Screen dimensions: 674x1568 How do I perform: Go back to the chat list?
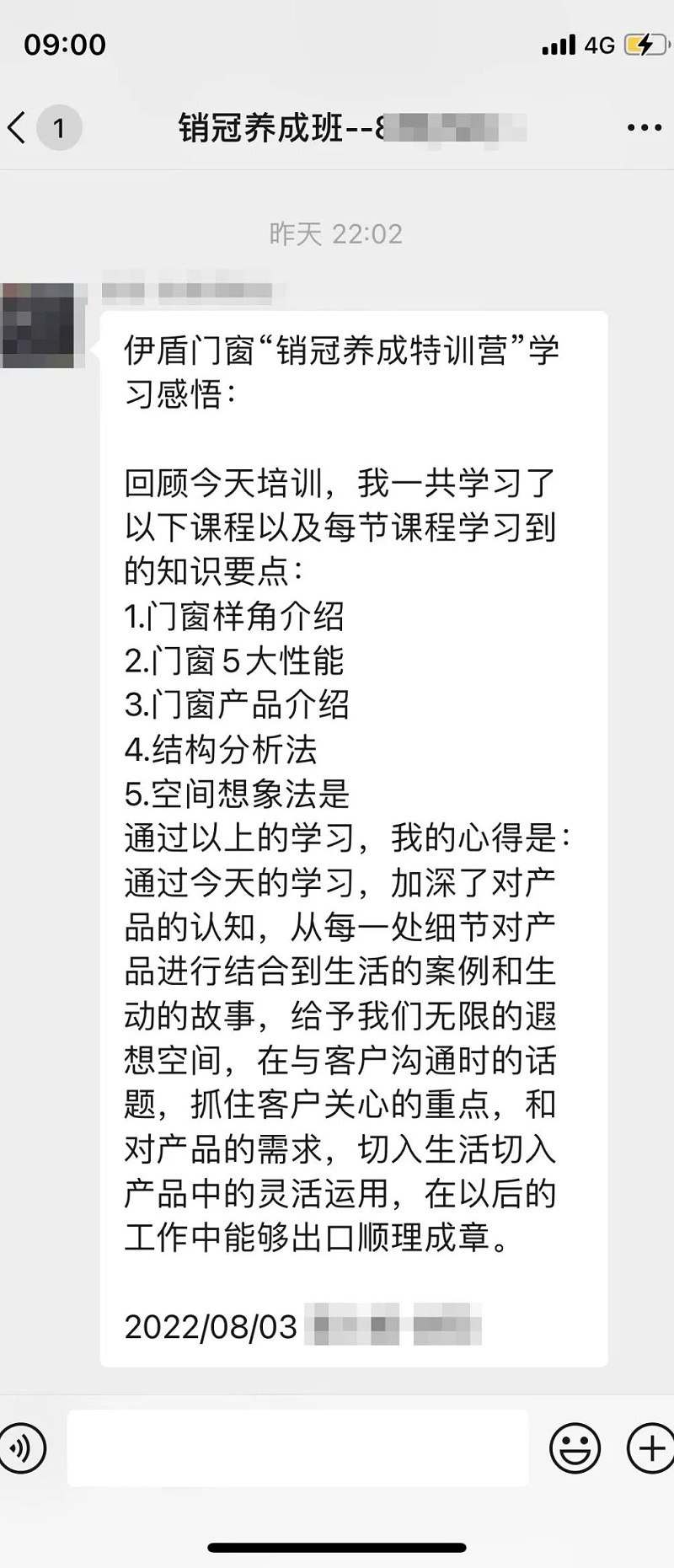pyautogui.click(x=19, y=128)
